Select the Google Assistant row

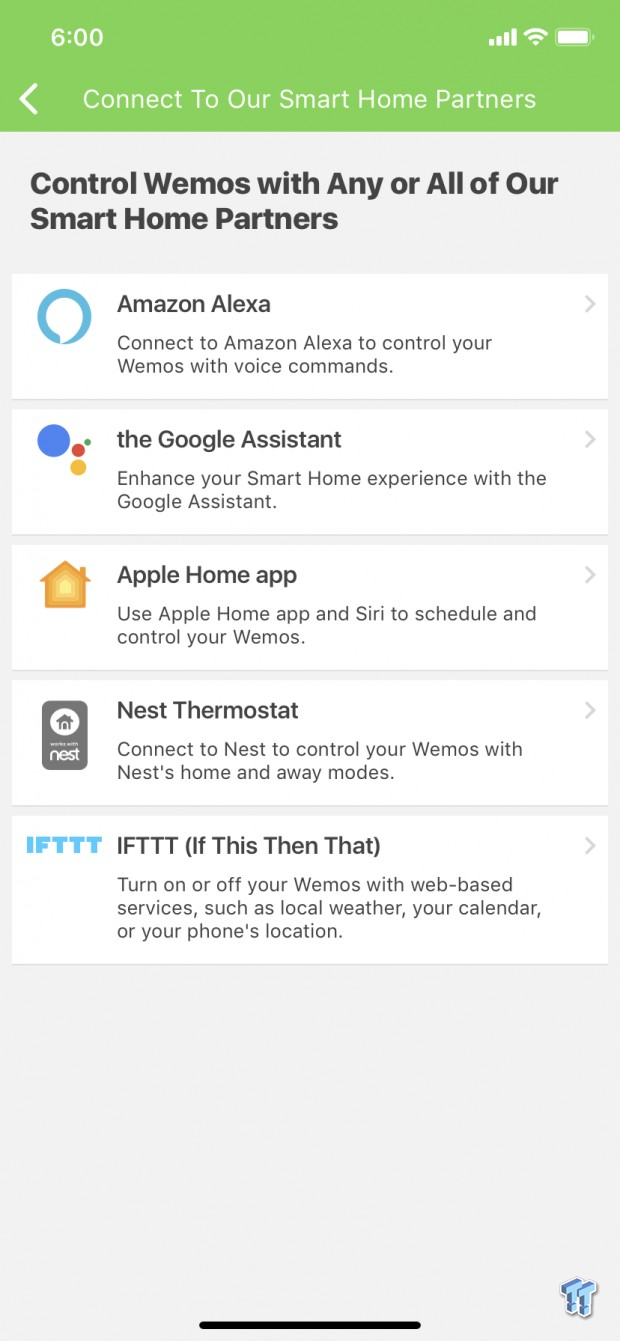[309, 471]
